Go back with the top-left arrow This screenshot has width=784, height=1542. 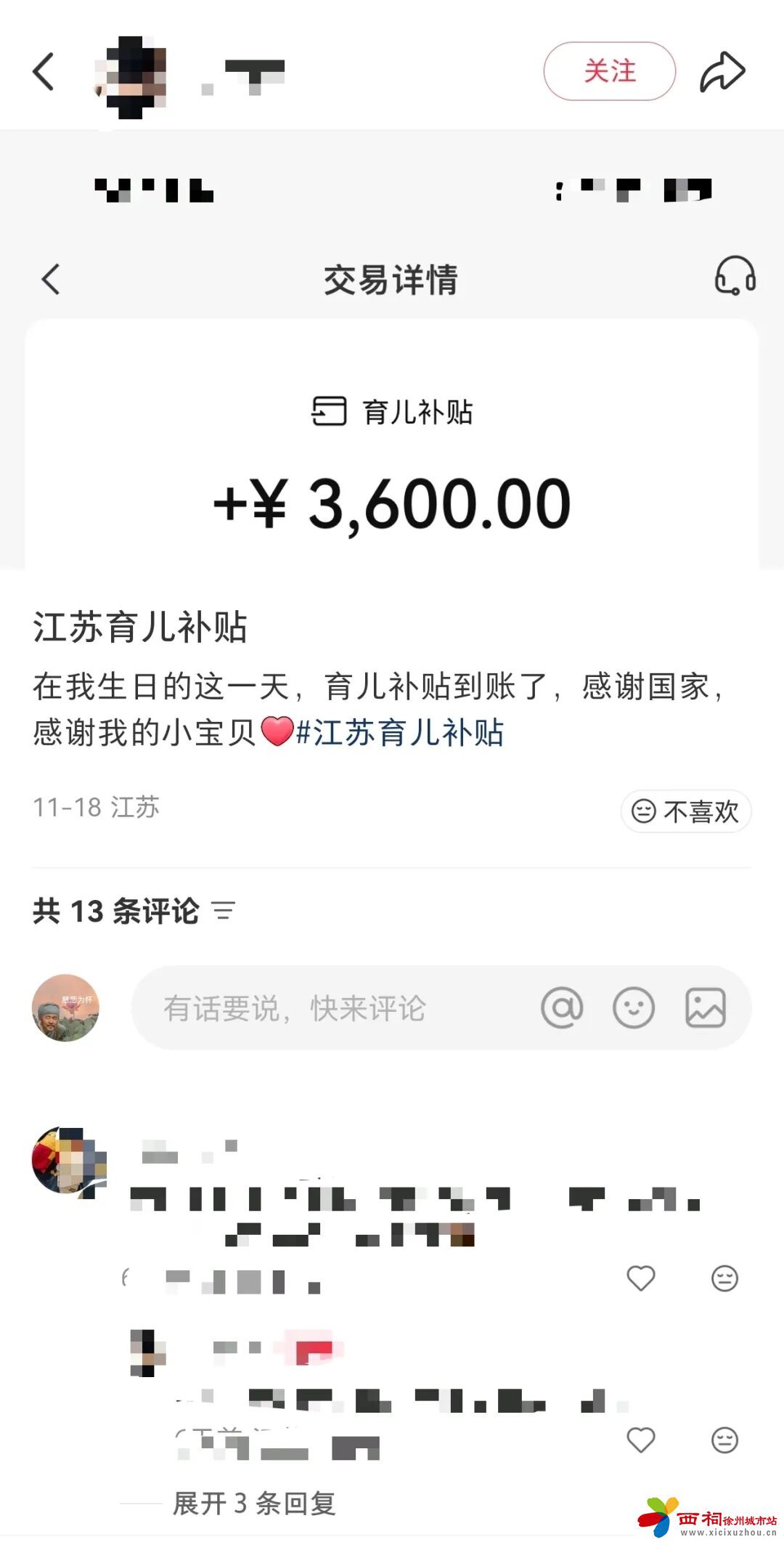tap(44, 70)
